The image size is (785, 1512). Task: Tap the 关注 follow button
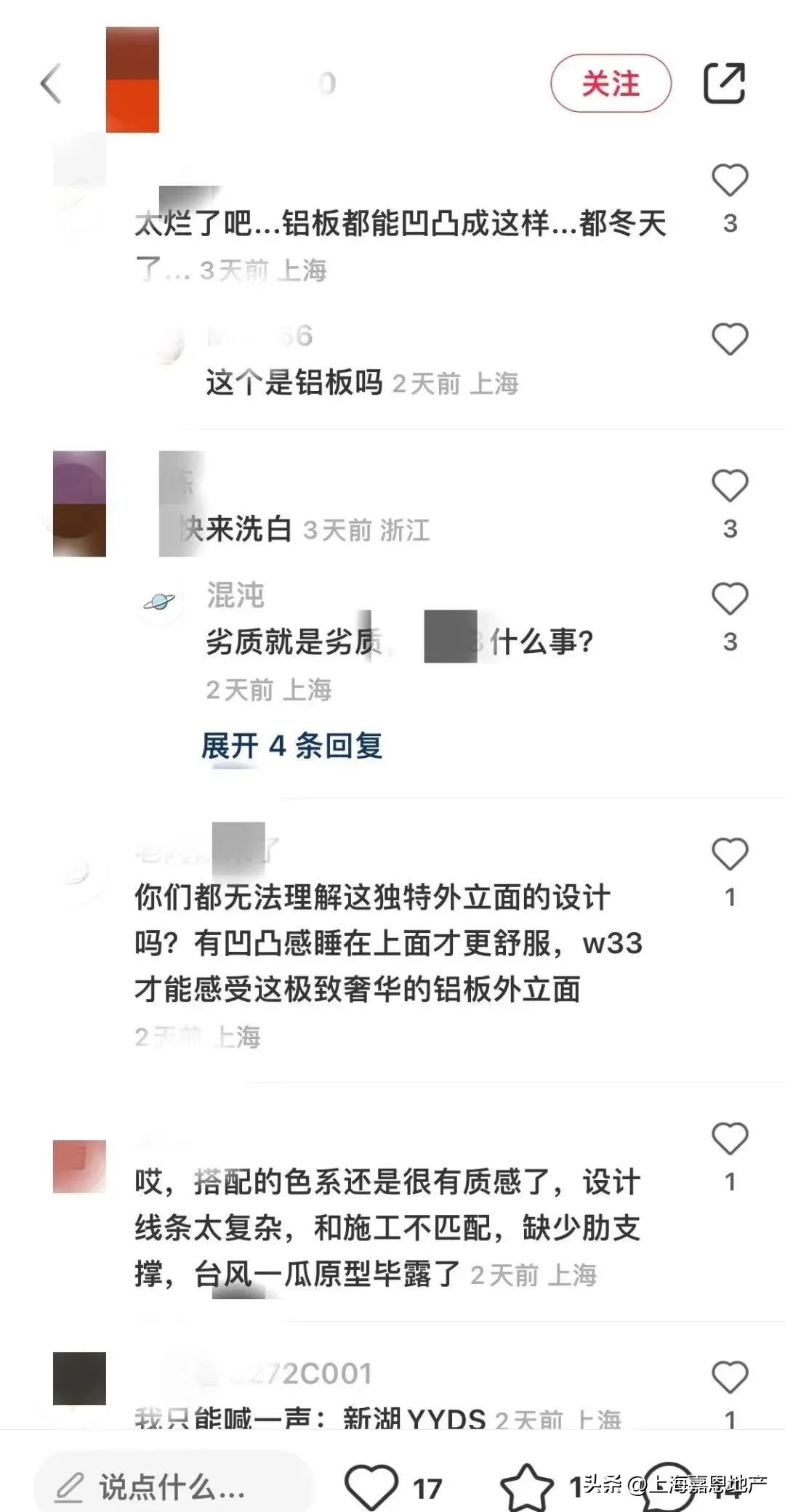(613, 82)
